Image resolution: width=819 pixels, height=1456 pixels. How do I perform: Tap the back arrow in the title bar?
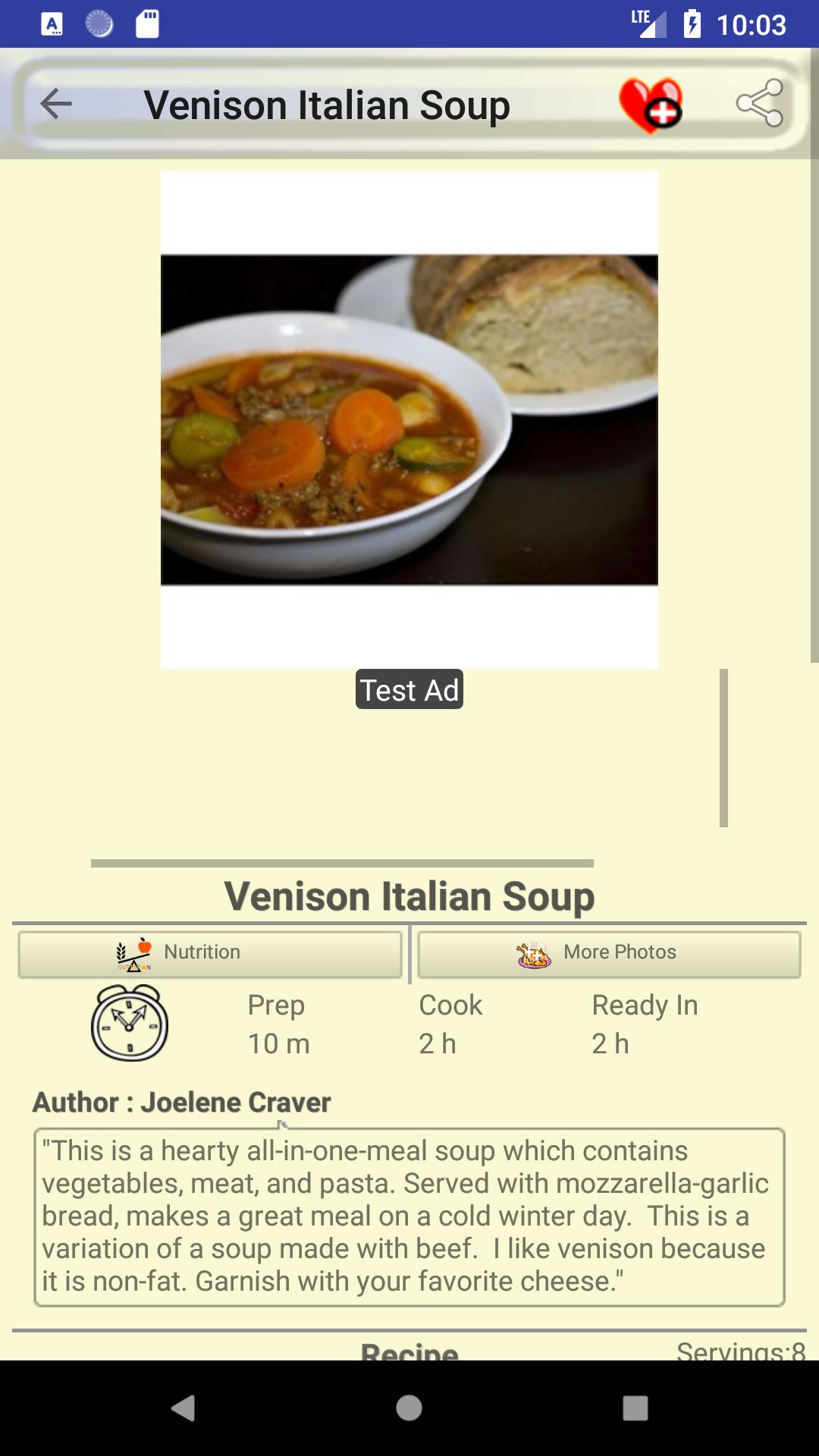55,105
